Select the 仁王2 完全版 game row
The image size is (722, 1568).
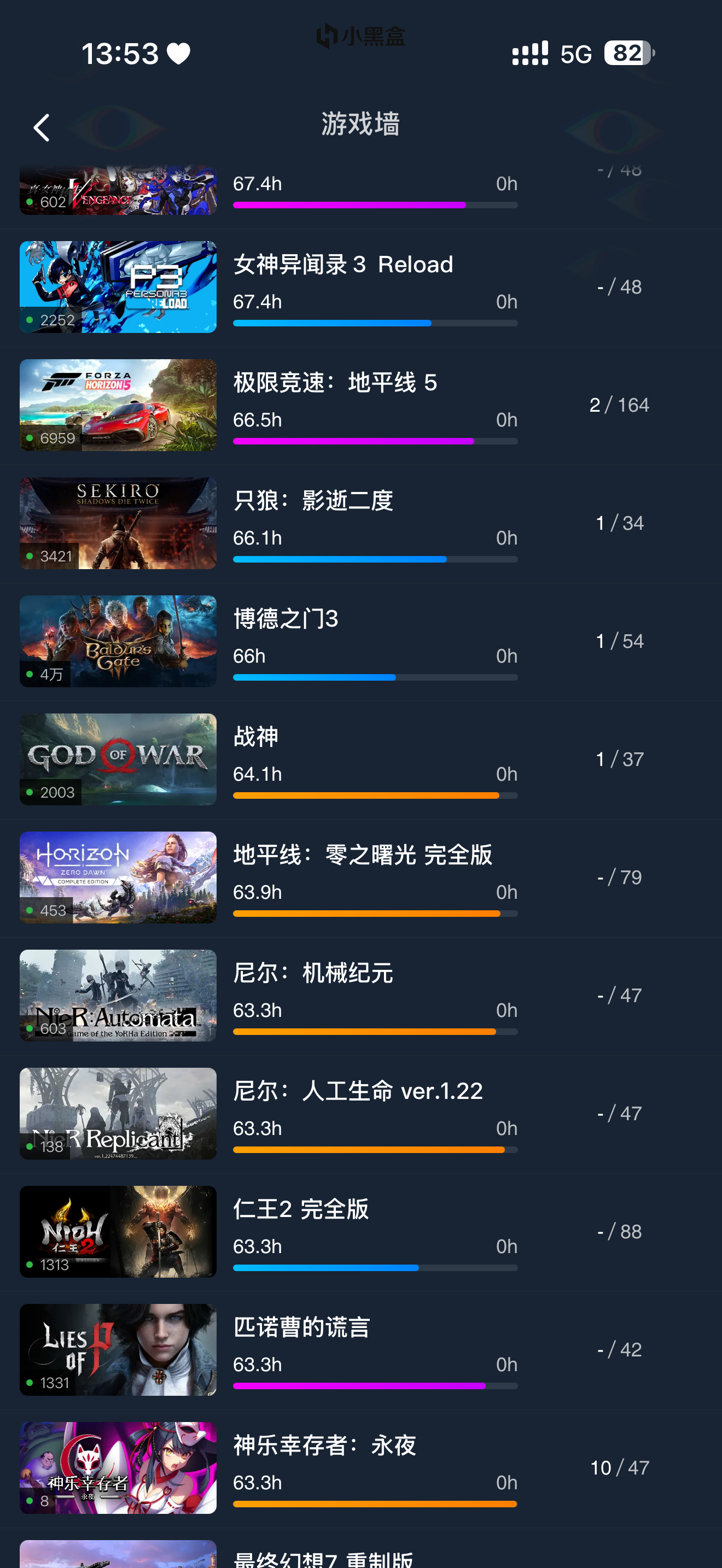pyautogui.click(x=360, y=1232)
